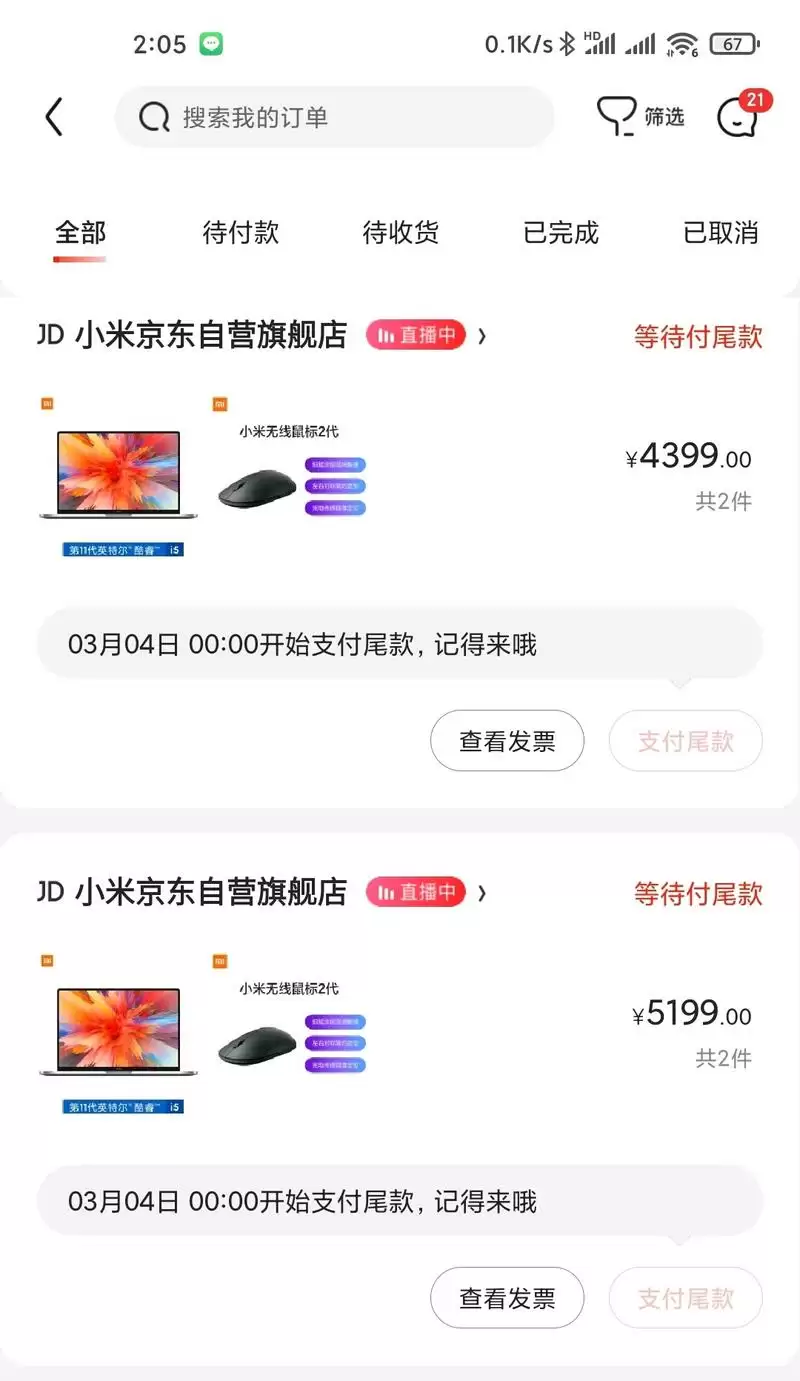Switch to the 待收货 tab
This screenshot has width=800, height=1381.
(401, 233)
